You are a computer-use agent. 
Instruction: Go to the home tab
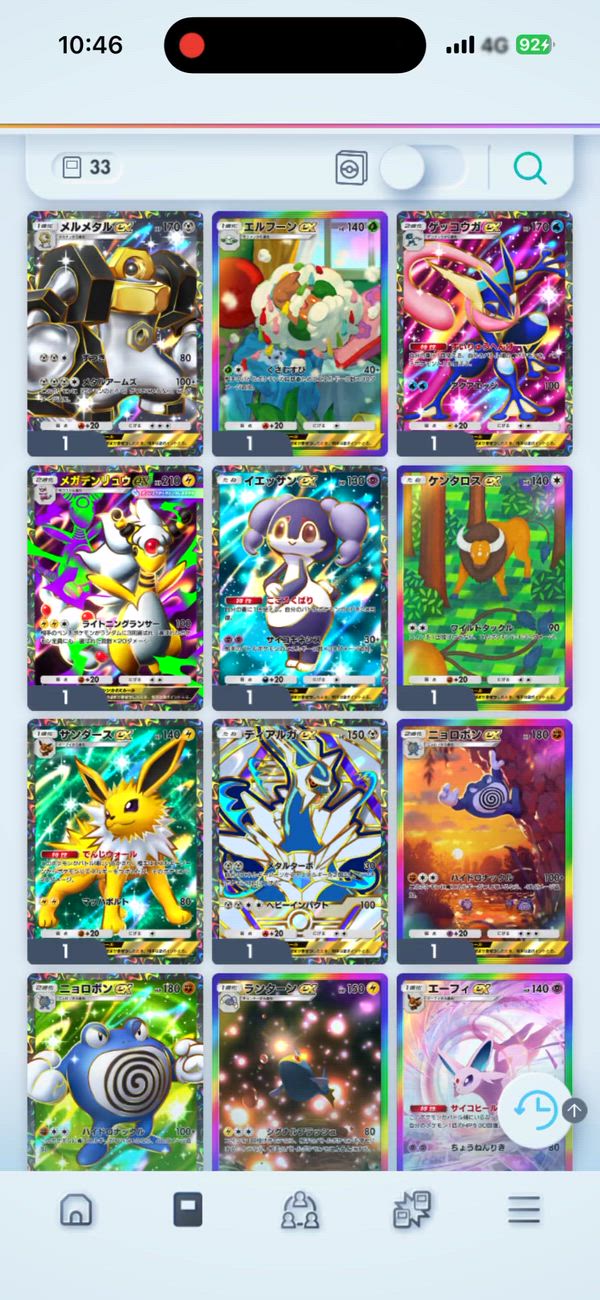point(76,1210)
